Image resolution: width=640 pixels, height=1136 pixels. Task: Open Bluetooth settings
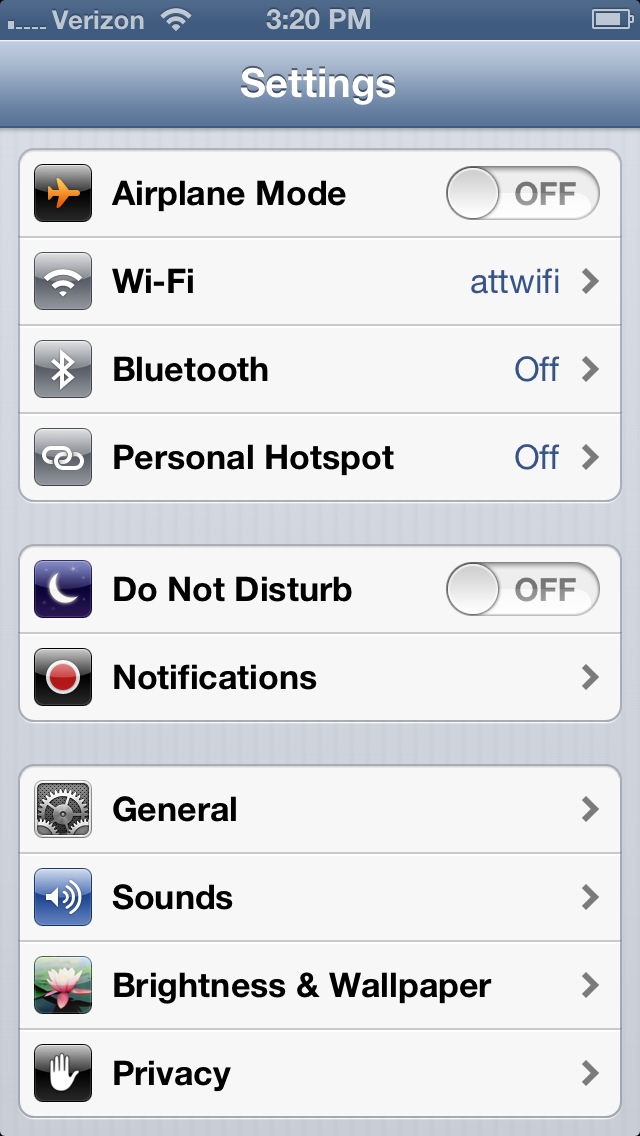click(320, 370)
